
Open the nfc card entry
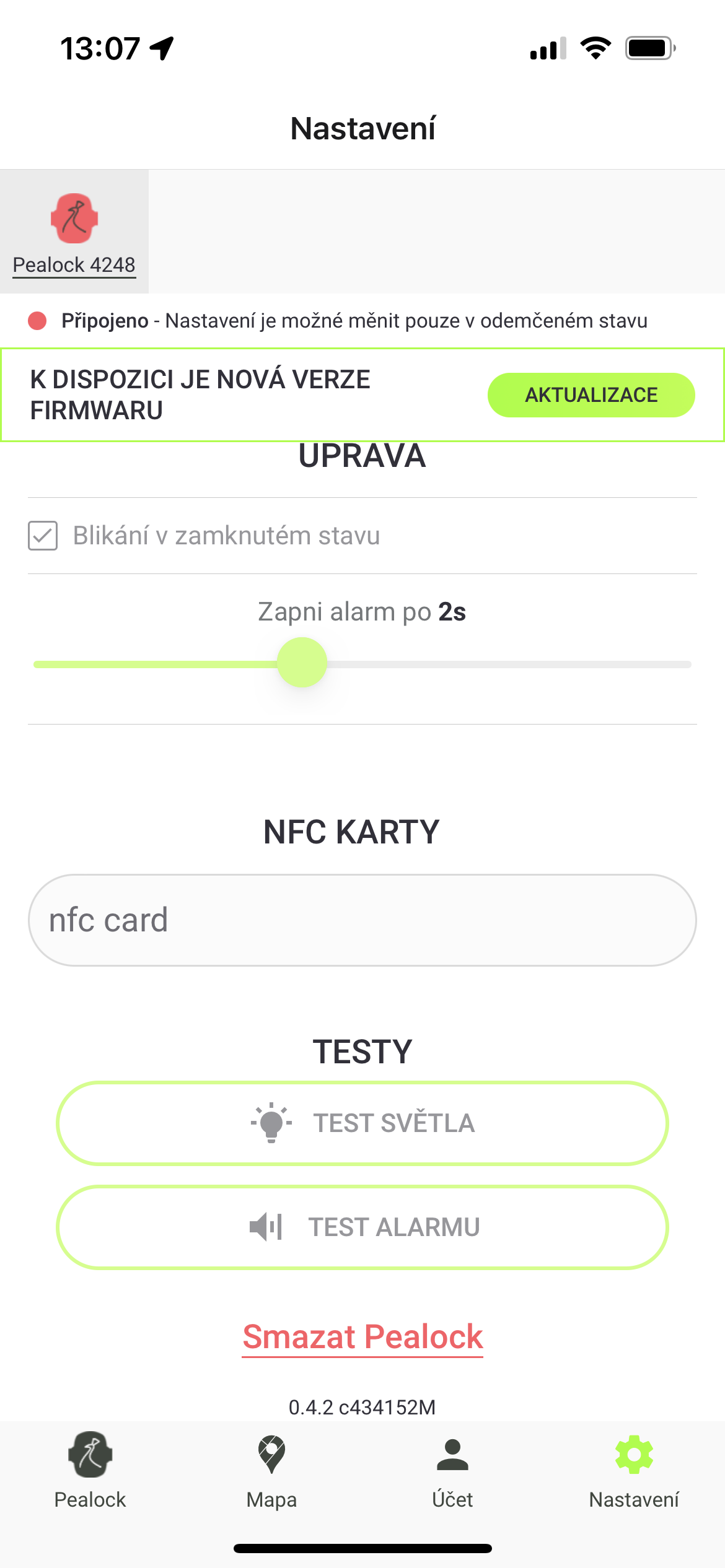[362, 920]
